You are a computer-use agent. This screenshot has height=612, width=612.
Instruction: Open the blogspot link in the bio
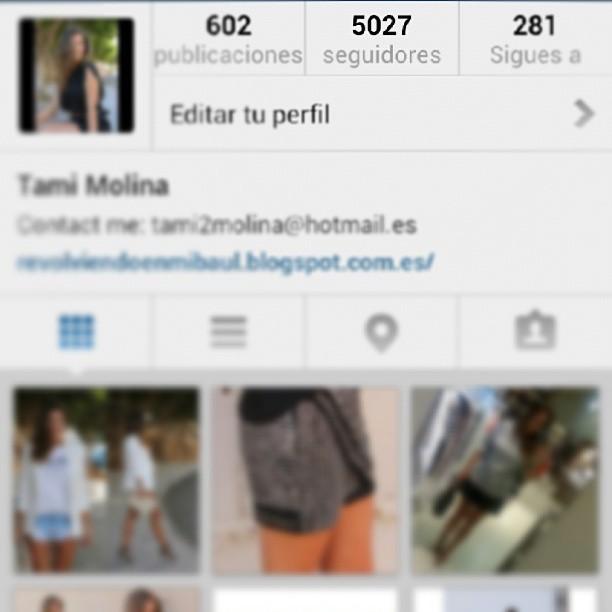tap(226, 263)
